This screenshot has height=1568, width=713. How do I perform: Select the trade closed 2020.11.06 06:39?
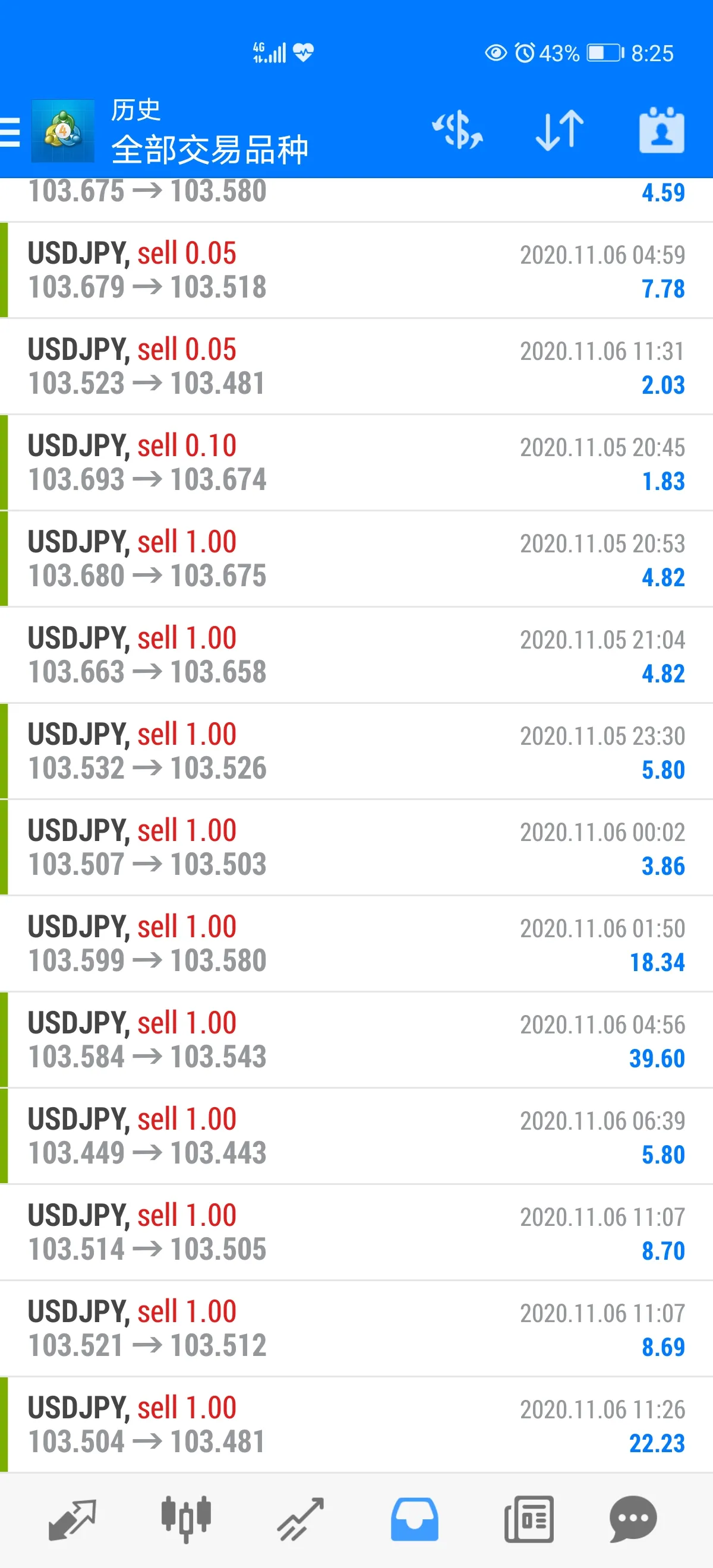356,1136
